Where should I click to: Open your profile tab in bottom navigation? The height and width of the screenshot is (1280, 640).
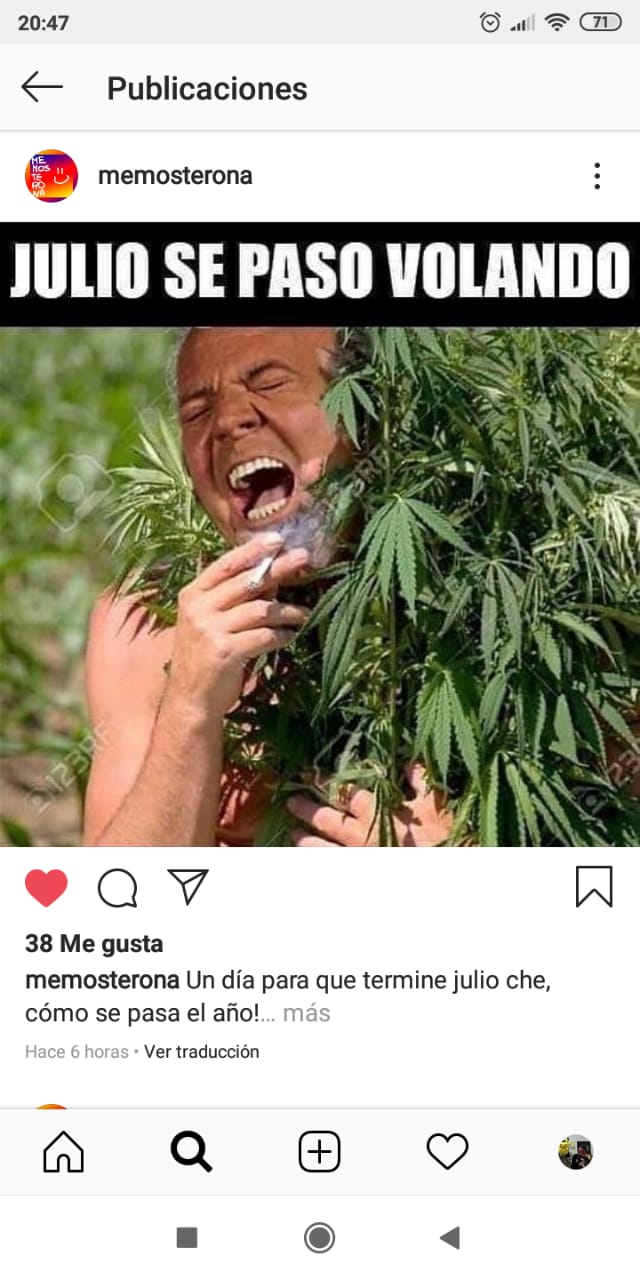coord(576,1153)
